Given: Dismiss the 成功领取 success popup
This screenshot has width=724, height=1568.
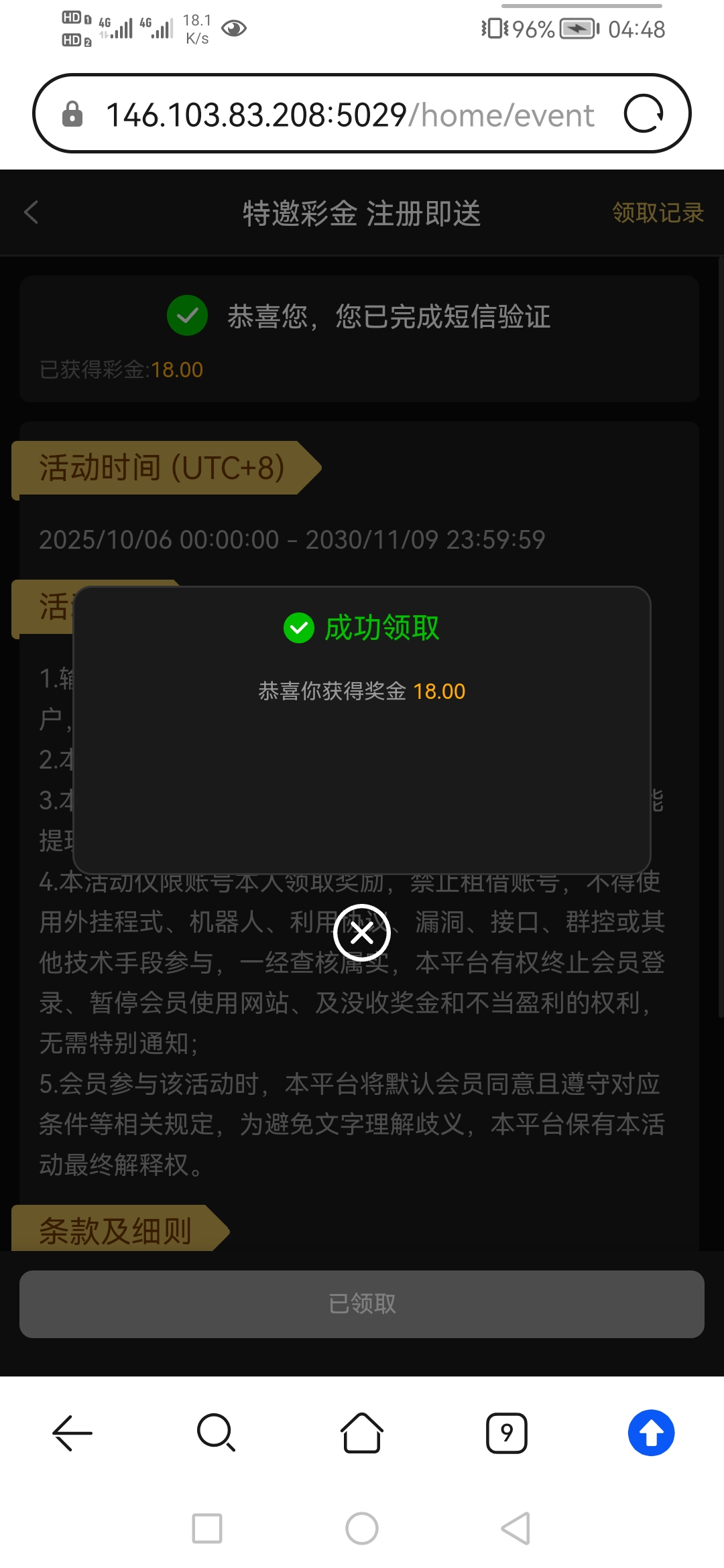Looking at the screenshot, I should tap(362, 933).
